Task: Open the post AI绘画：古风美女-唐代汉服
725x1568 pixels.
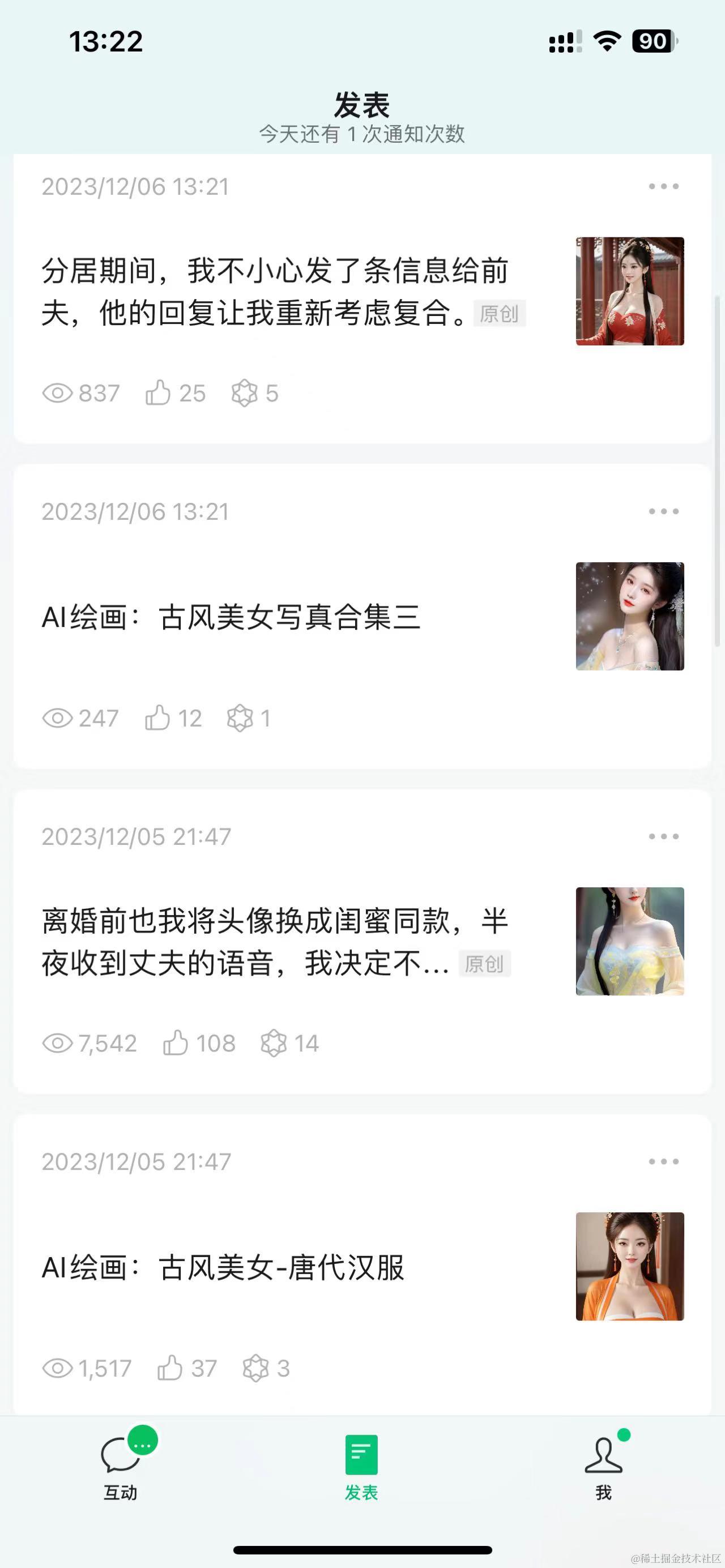Action: click(x=223, y=1267)
